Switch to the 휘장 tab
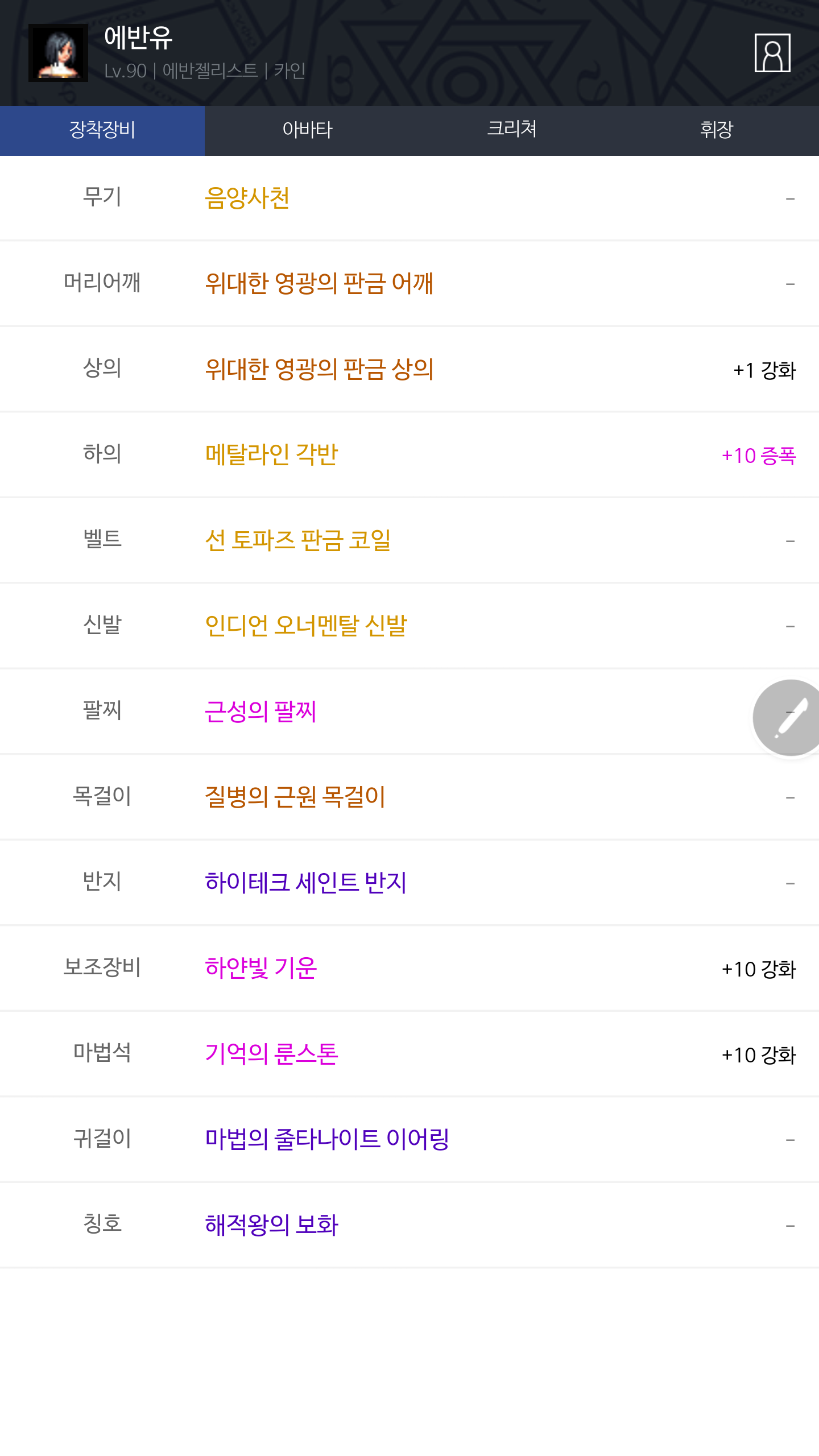The width and height of the screenshot is (819, 1456). click(x=717, y=130)
